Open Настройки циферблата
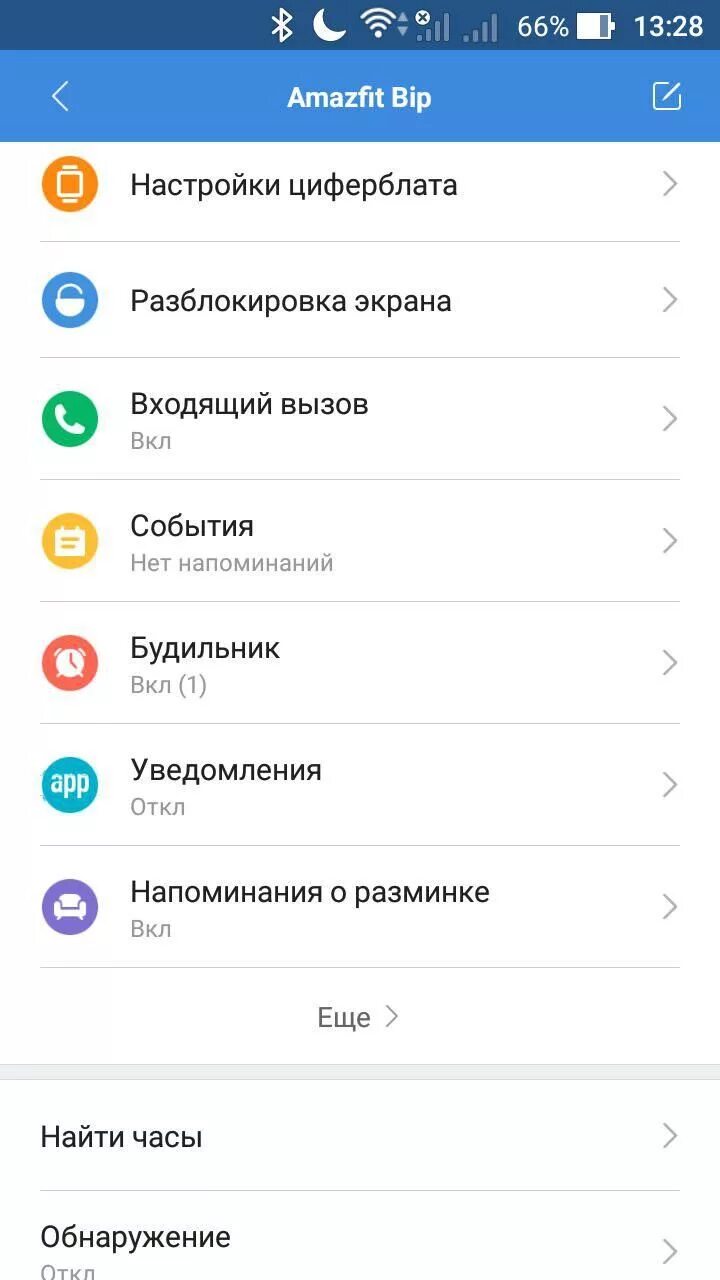The image size is (720, 1280). (x=360, y=185)
